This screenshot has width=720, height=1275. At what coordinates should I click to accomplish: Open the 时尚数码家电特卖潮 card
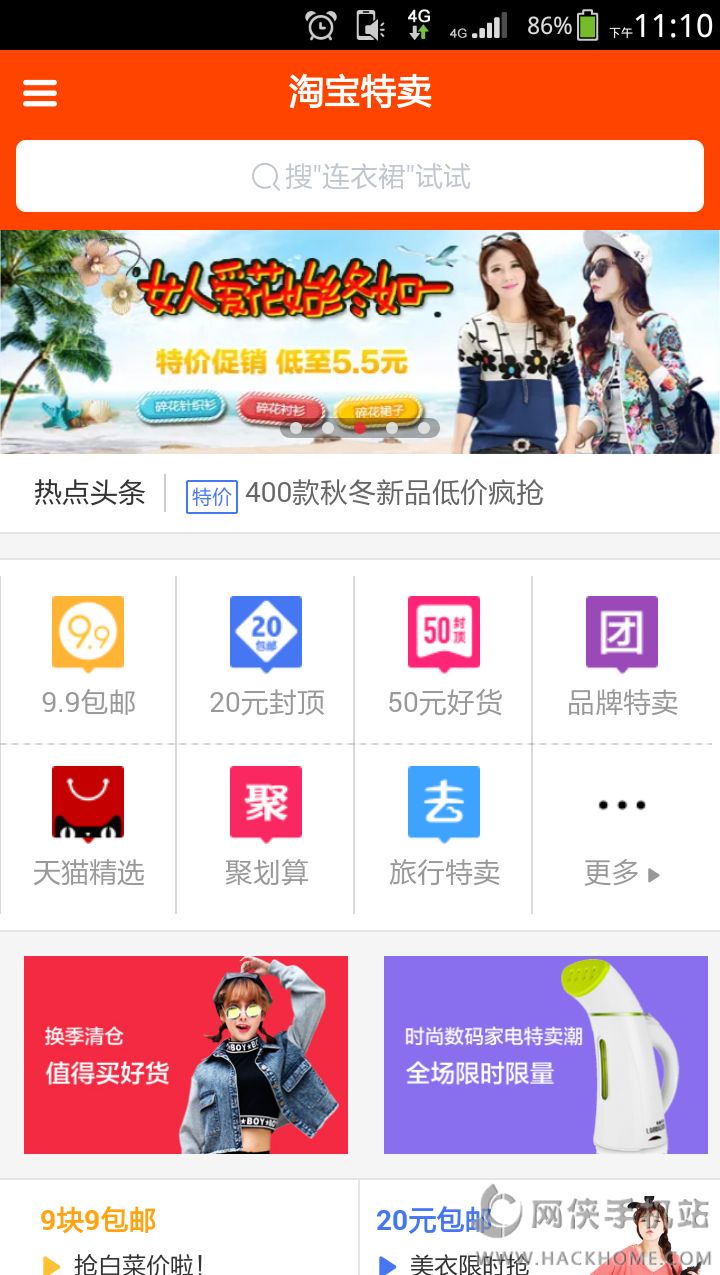545,1054
